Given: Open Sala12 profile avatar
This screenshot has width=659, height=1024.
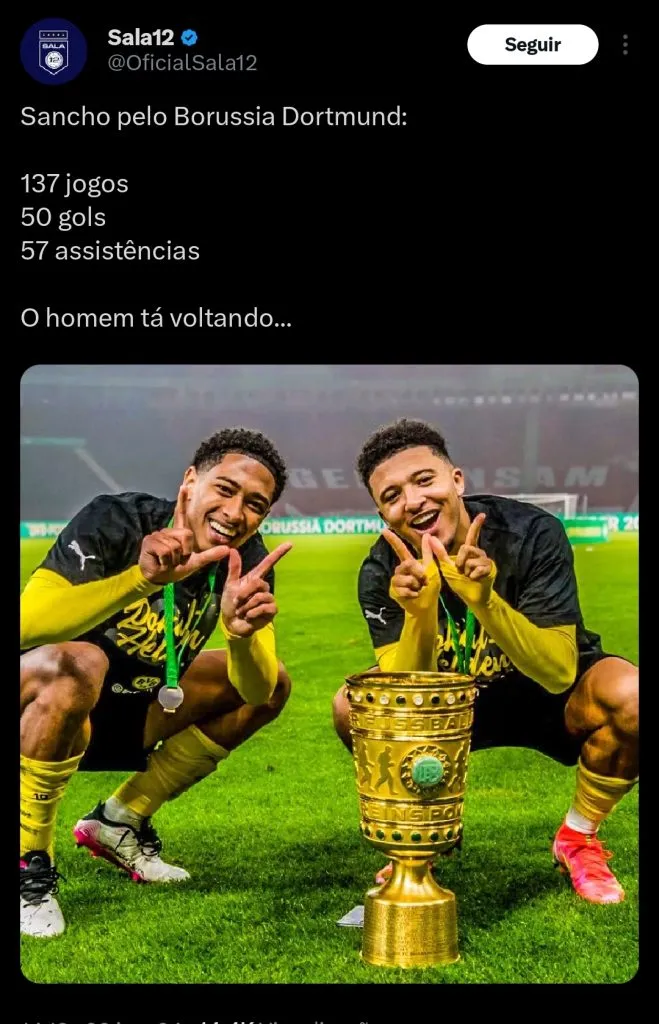Looking at the screenshot, I should (53, 51).
